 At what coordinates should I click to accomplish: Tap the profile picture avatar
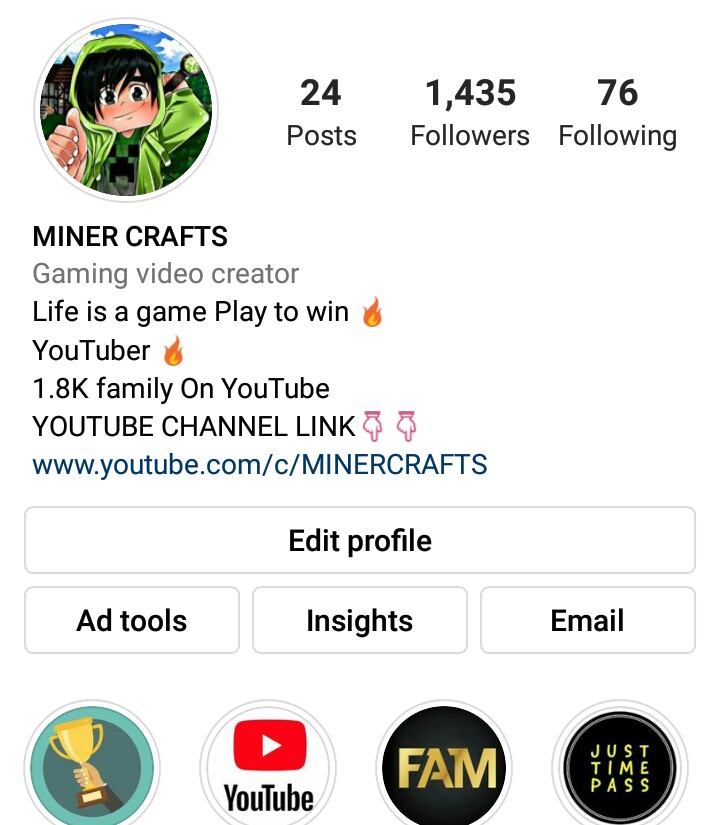(126, 110)
